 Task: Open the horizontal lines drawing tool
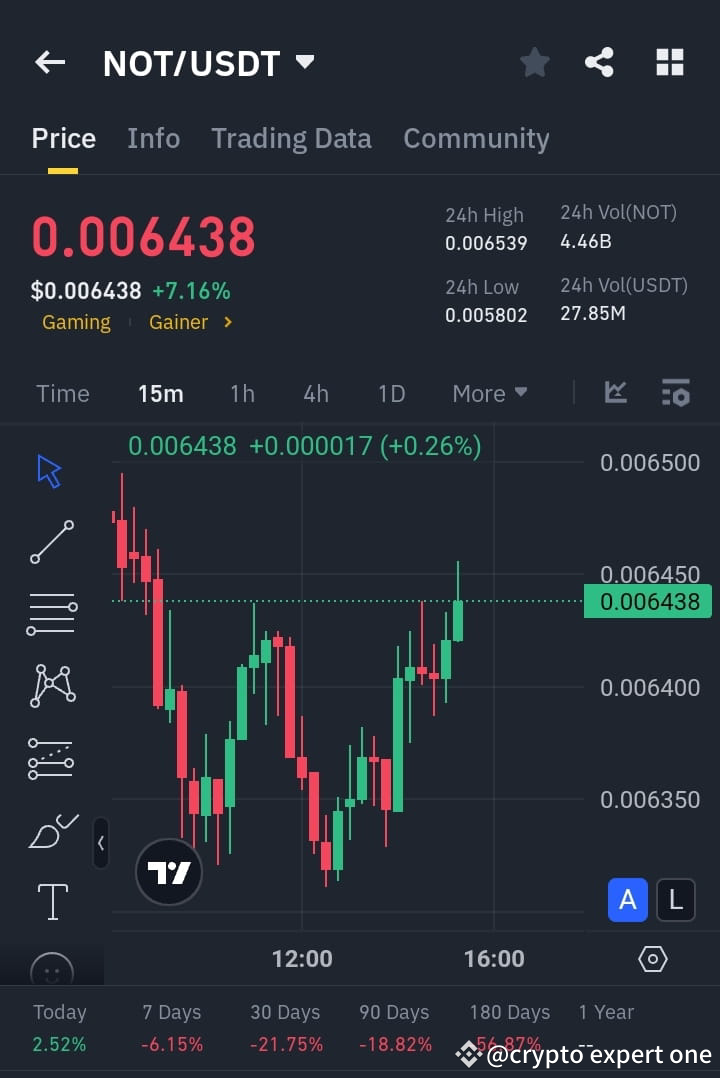tap(50, 613)
